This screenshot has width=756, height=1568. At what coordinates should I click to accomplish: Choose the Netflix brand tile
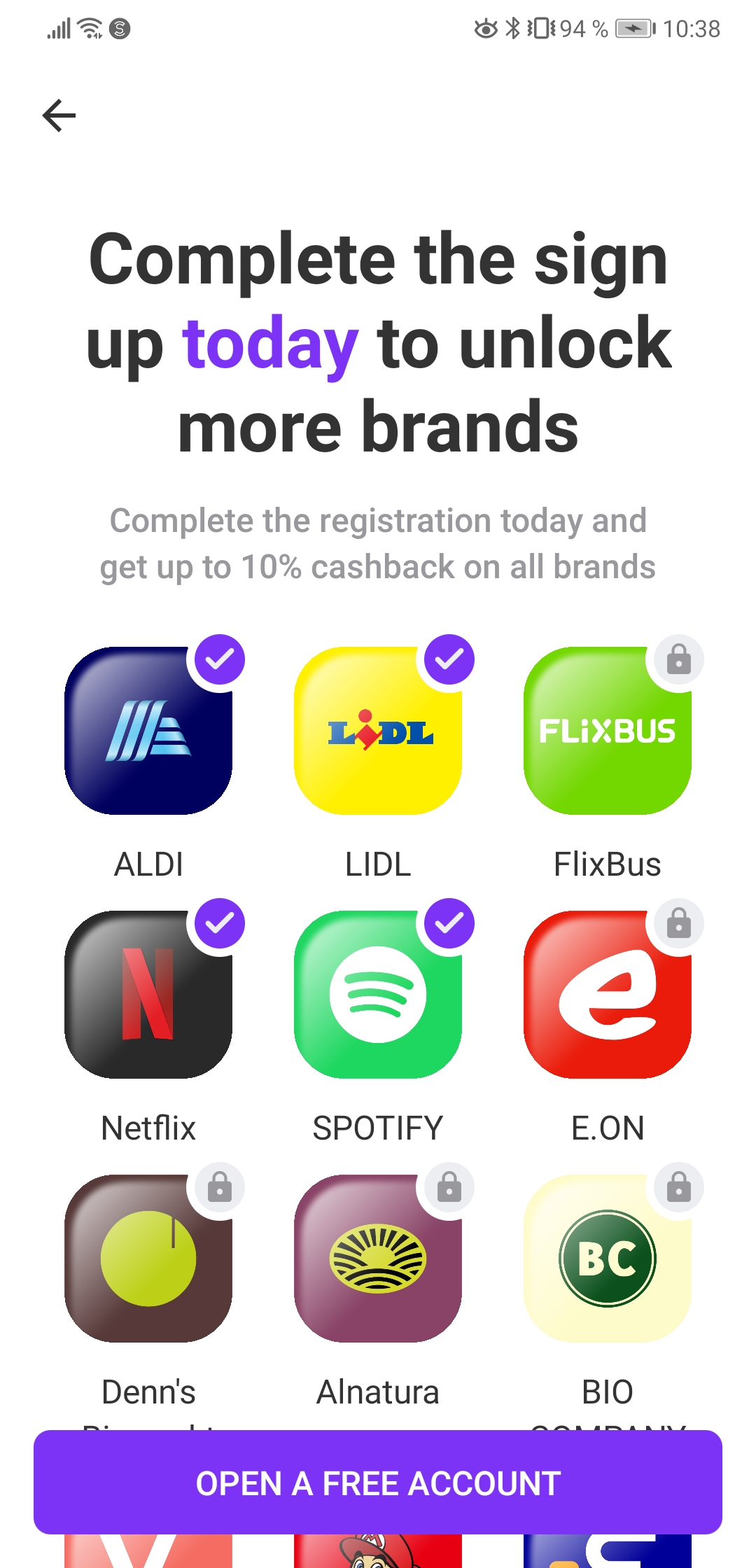point(148,995)
